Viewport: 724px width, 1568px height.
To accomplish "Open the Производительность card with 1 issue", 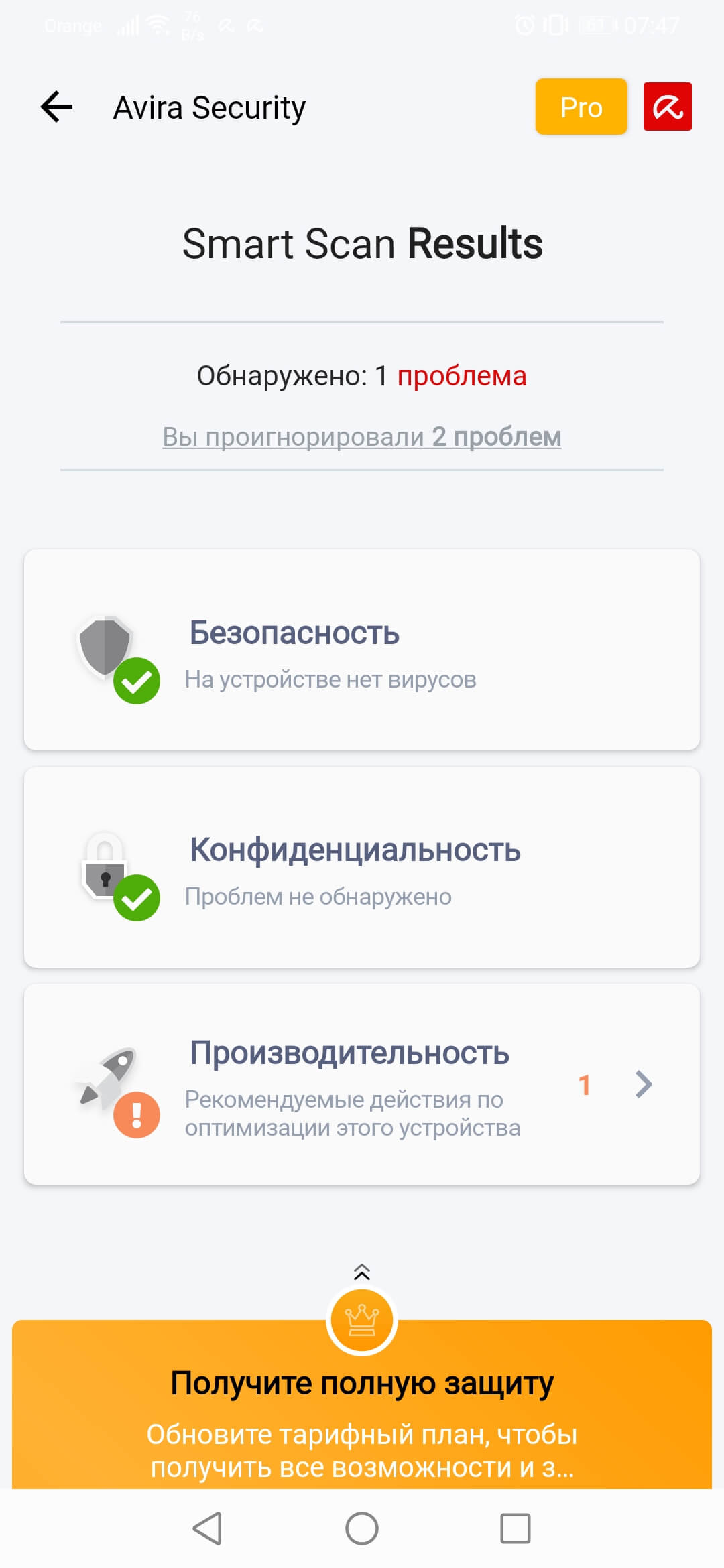I will (x=362, y=1084).
